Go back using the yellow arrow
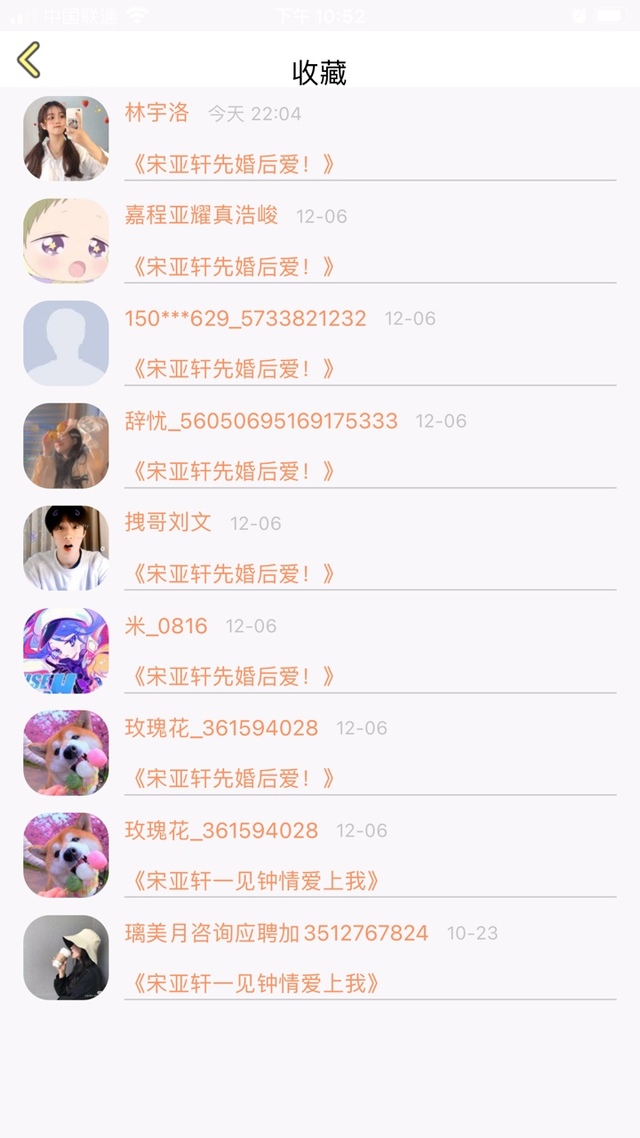 [x=29, y=60]
